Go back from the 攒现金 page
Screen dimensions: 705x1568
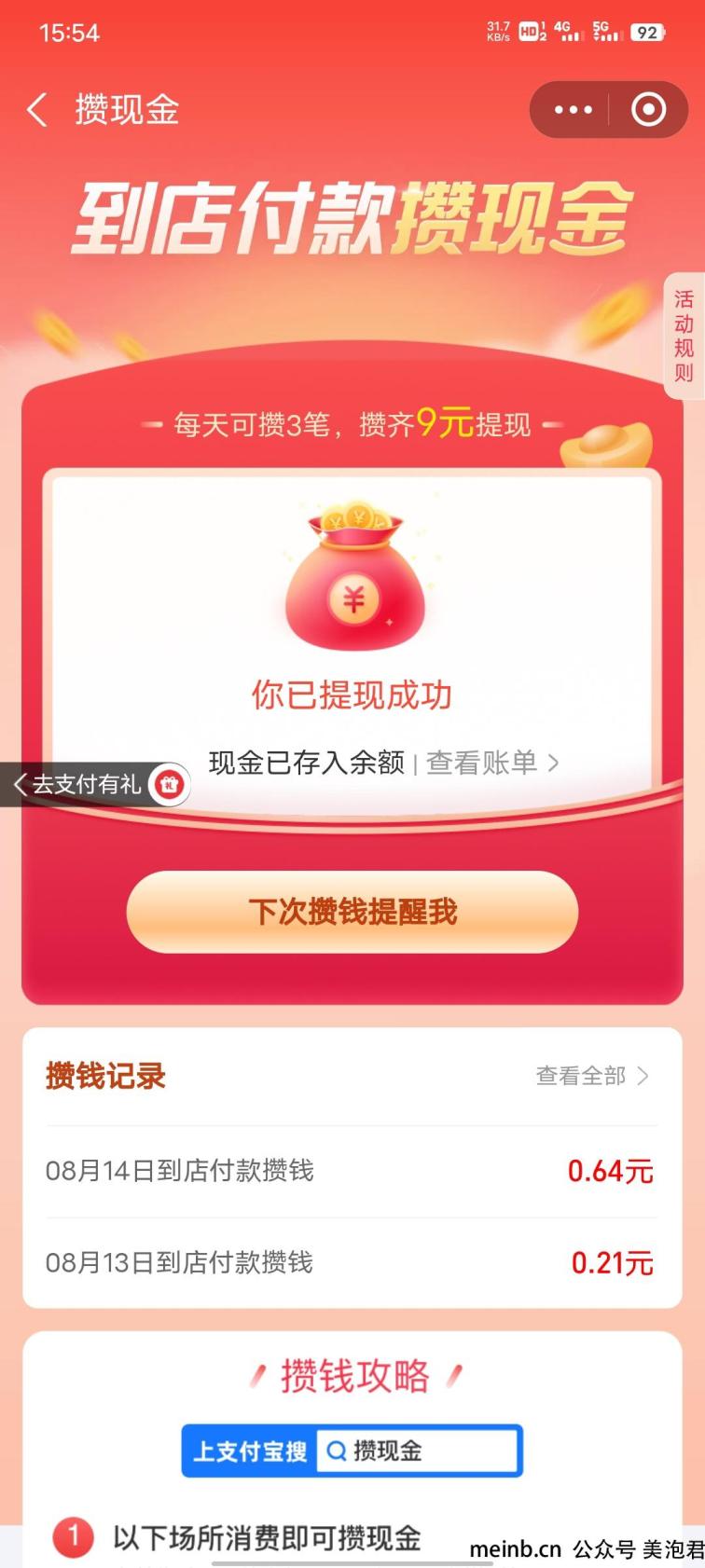(37, 110)
